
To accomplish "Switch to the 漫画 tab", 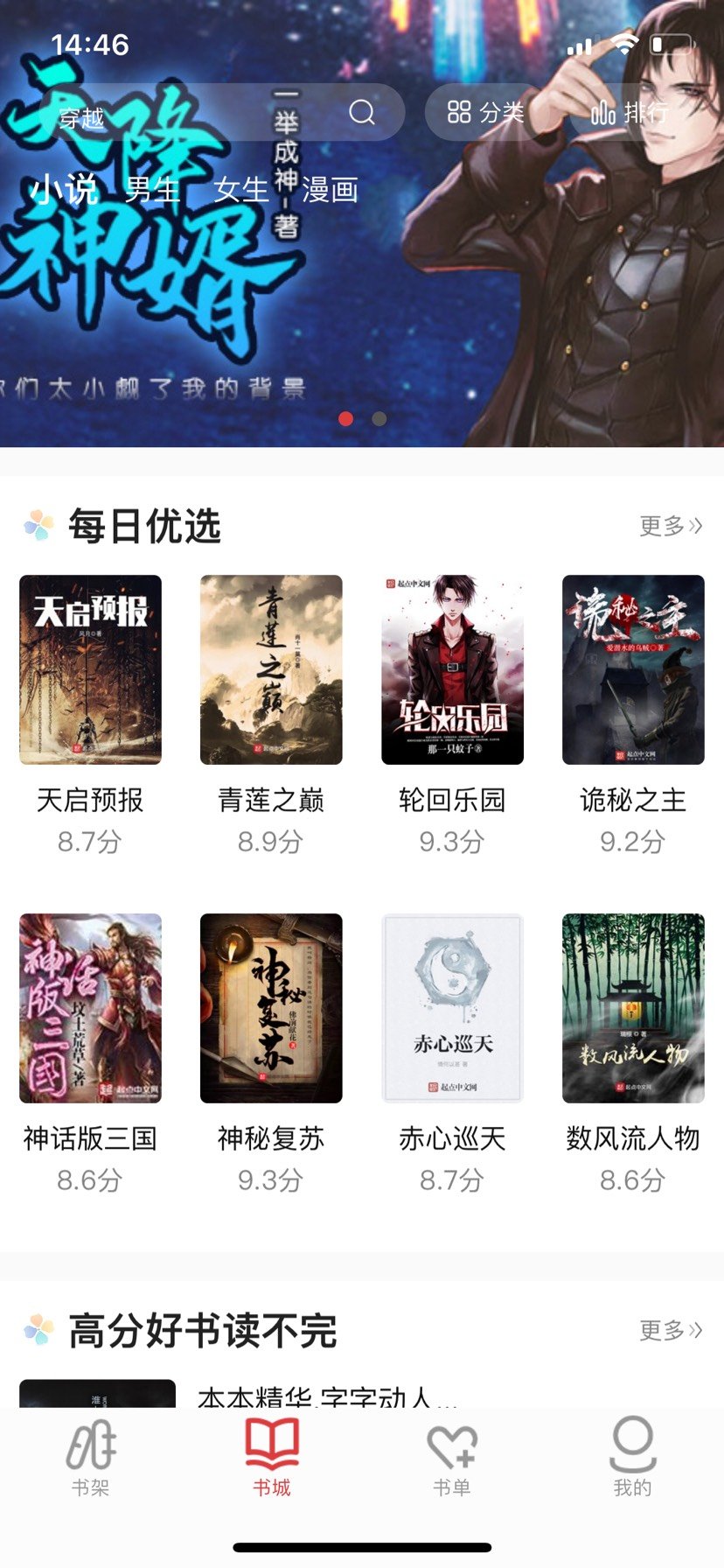I will (x=330, y=190).
